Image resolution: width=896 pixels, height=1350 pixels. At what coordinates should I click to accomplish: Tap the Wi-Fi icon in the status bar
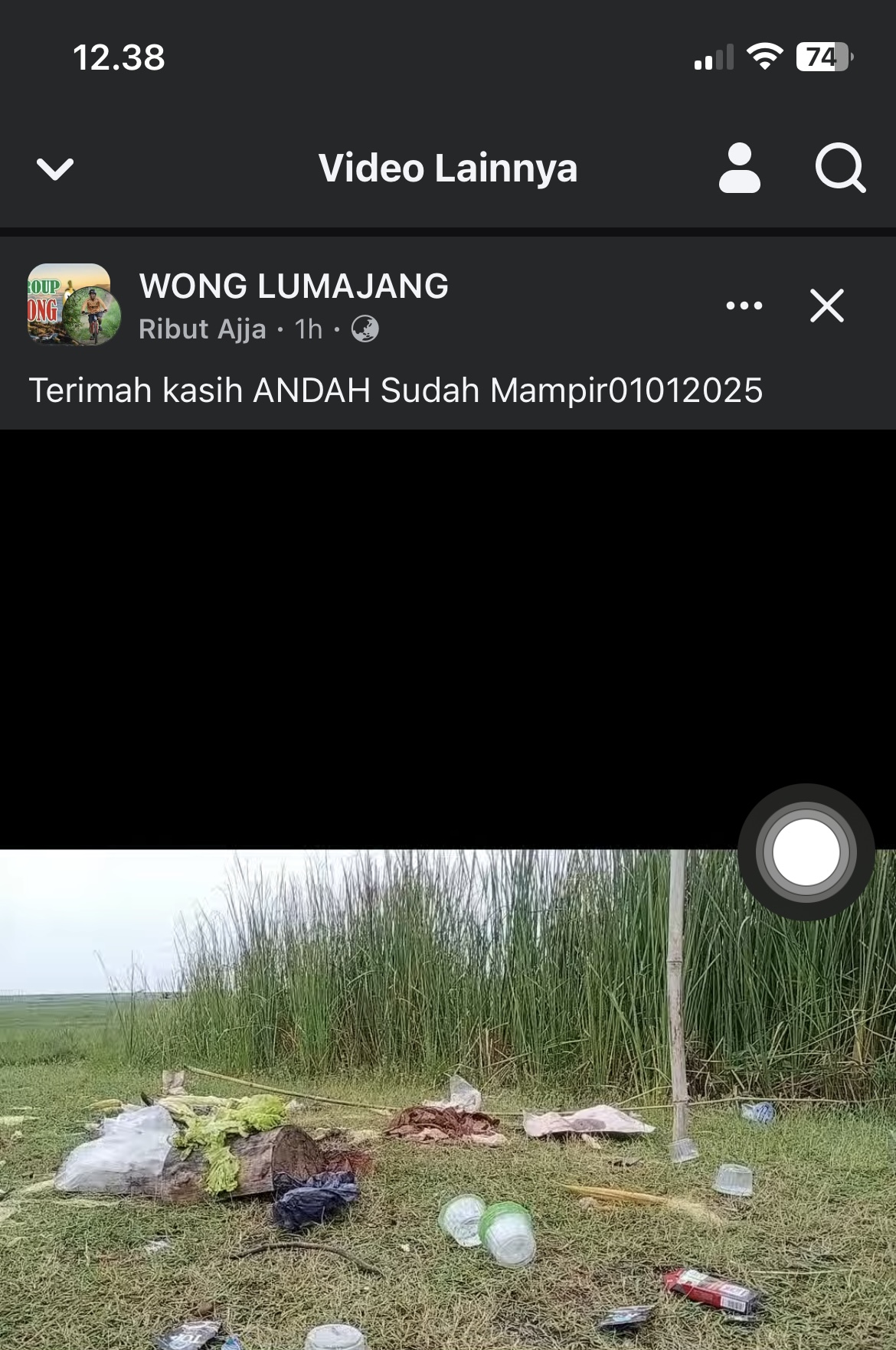[765, 57]
